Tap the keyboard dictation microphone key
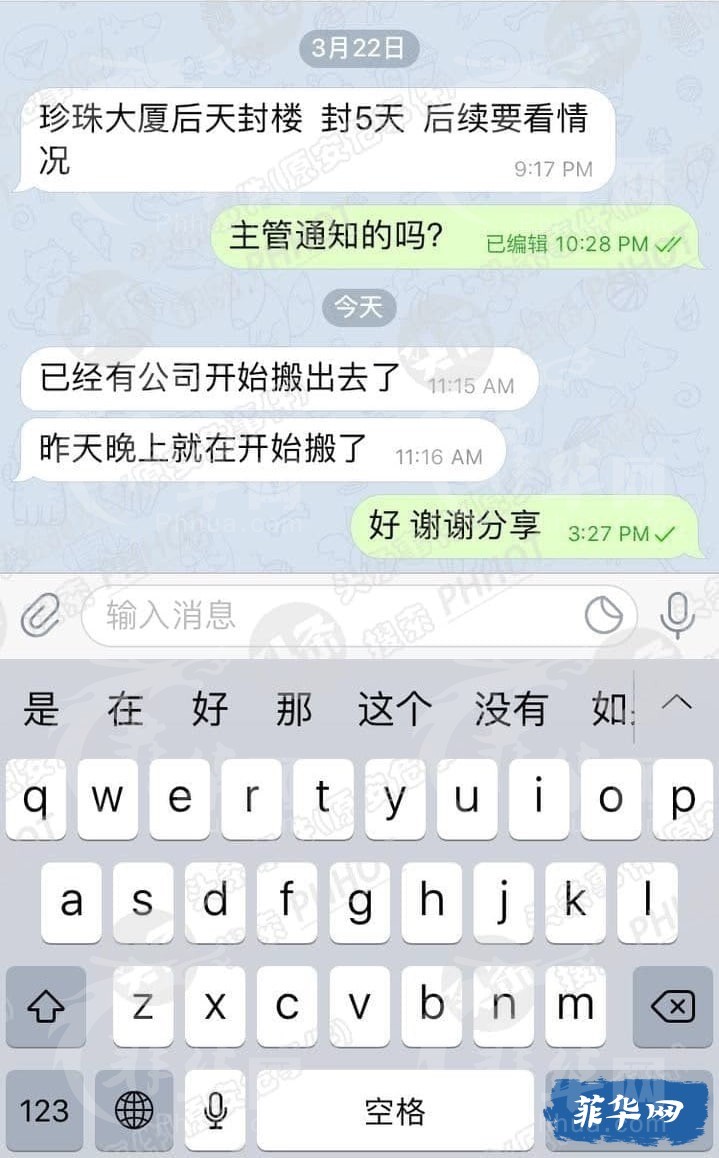The image size is (719, 1158). 214,1110
